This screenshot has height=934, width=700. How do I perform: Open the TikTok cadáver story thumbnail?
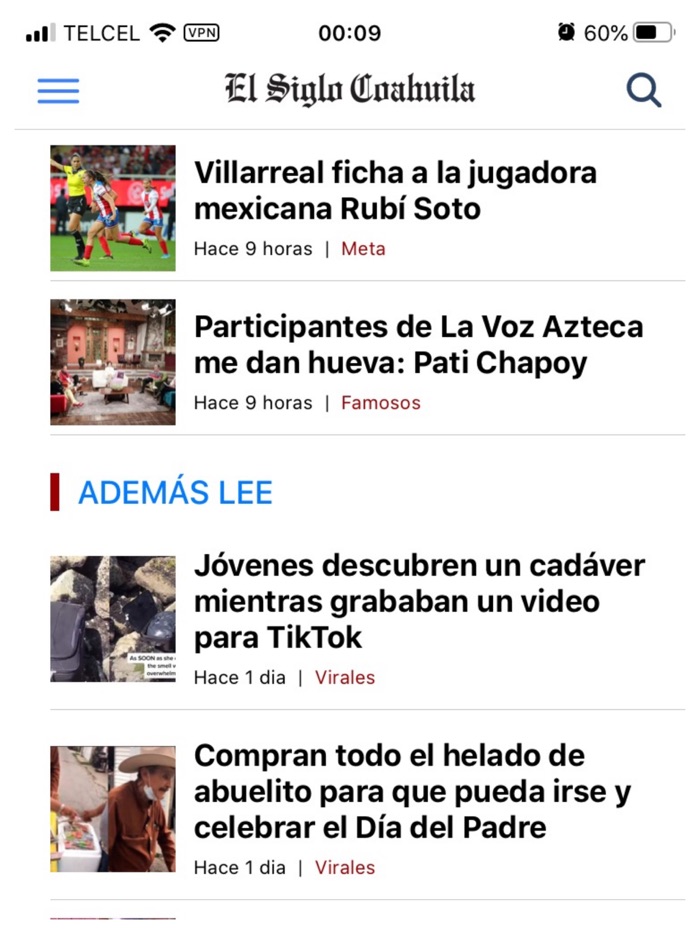point(113,619)
